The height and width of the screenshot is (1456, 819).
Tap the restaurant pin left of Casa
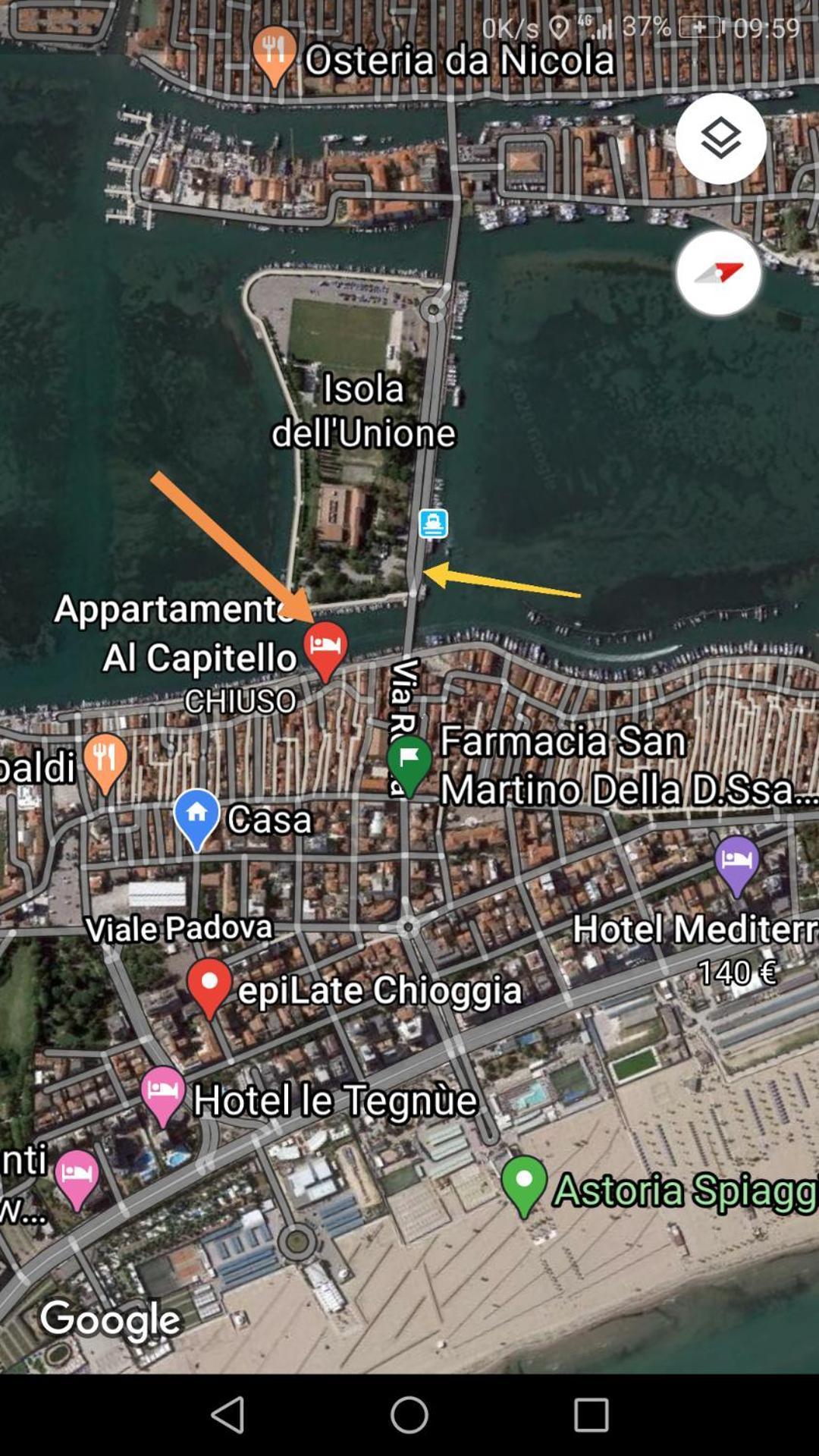(x=105, y=761)
